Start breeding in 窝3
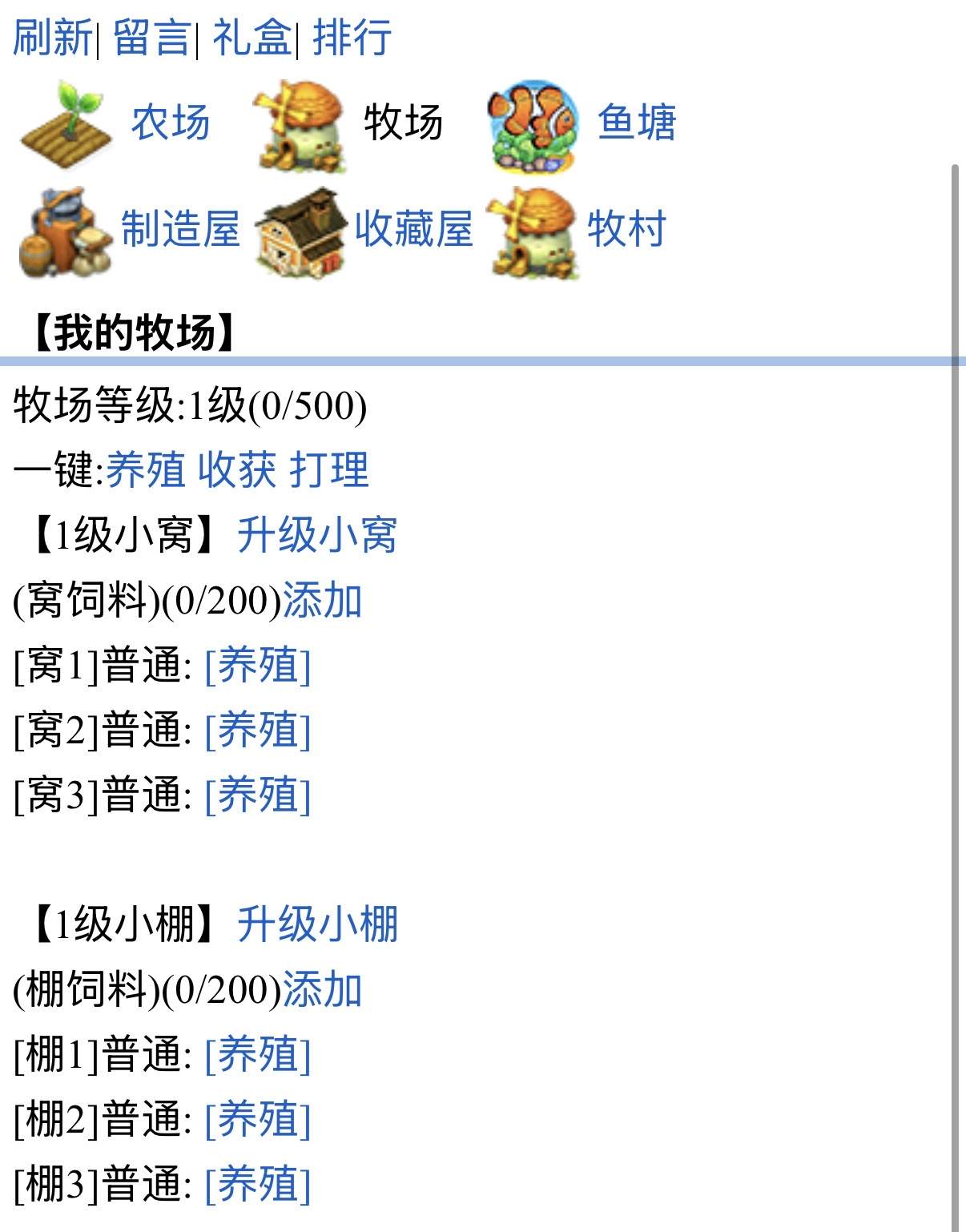Screen dimensions: 966x1232 coord(258,795)
